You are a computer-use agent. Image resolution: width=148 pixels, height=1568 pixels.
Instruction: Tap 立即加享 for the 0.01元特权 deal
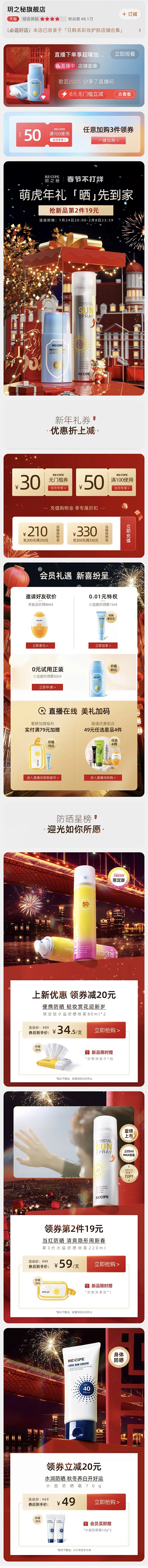pos(103,645)
